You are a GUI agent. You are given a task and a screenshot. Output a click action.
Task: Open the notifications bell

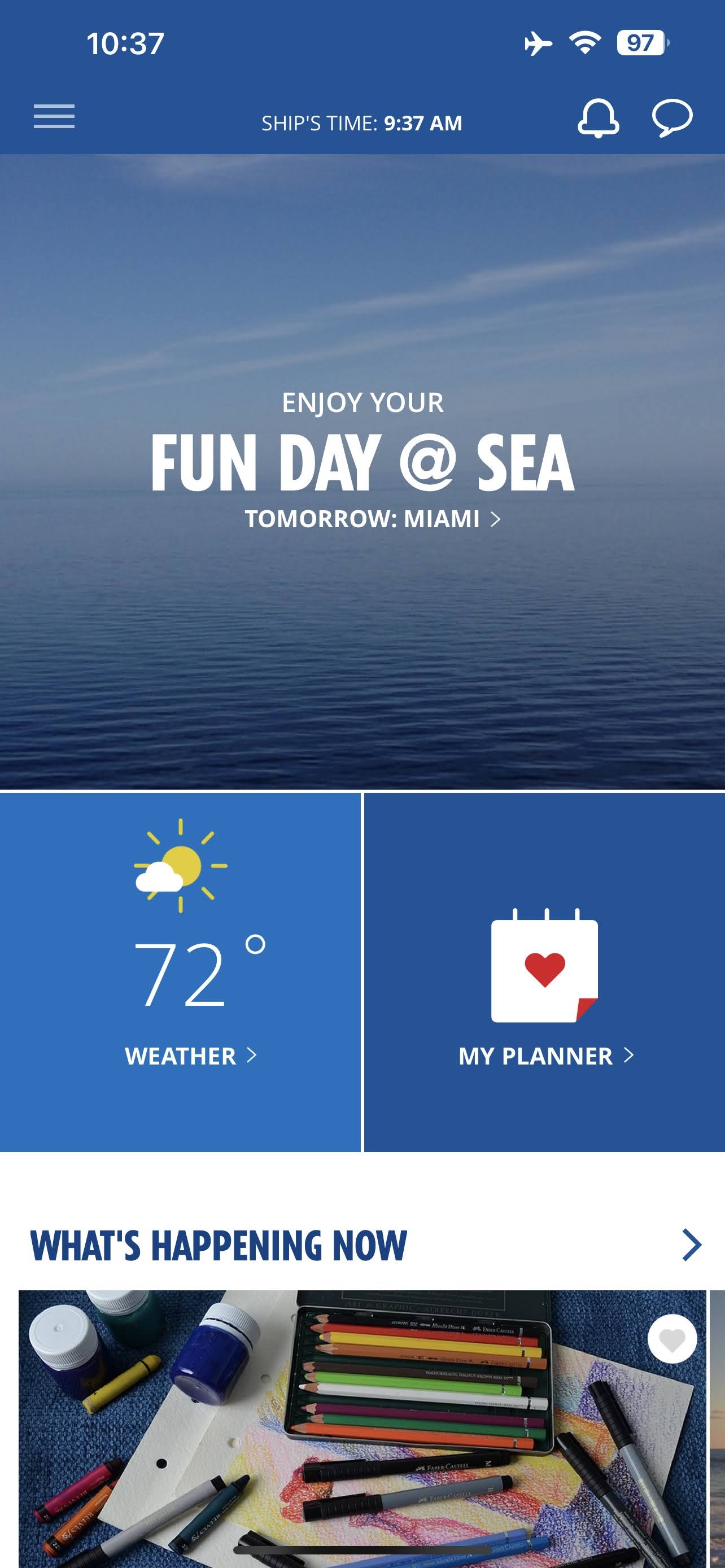tap(598, 118)
